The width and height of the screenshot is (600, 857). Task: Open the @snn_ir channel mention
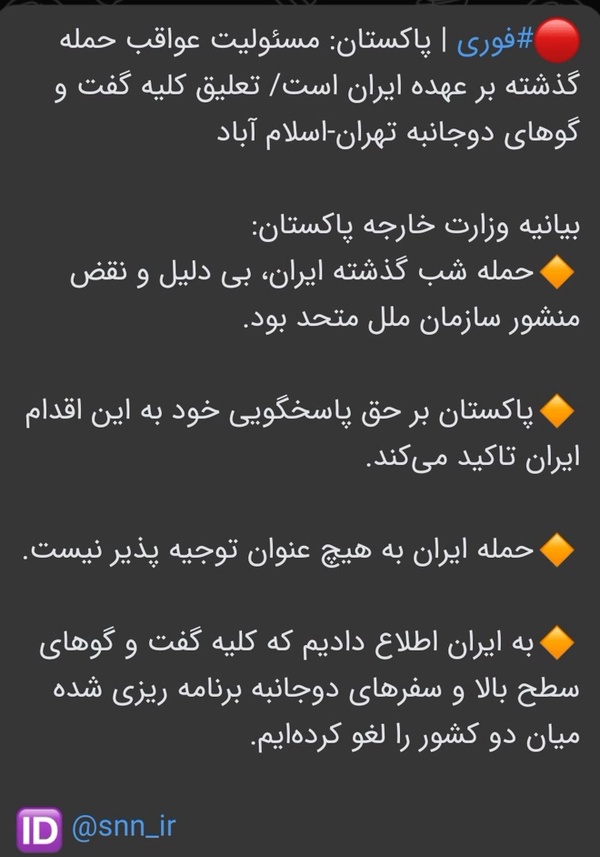coord(123,826)
